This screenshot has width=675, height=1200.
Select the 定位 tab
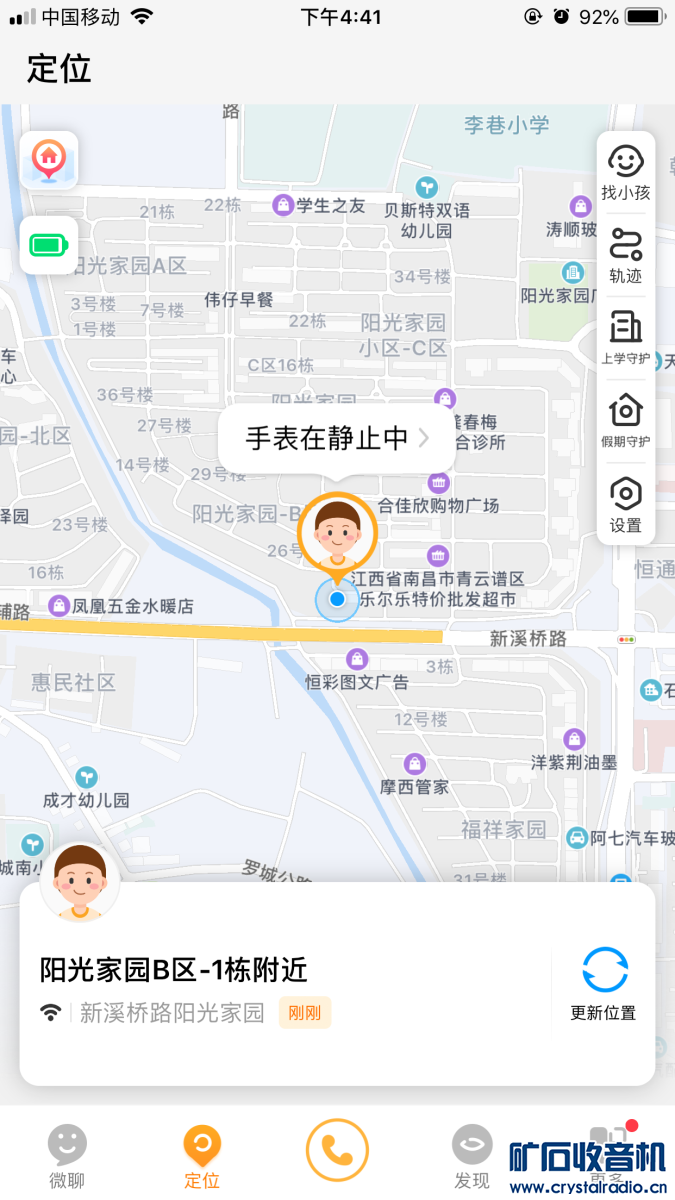(x=202, y=1155)
